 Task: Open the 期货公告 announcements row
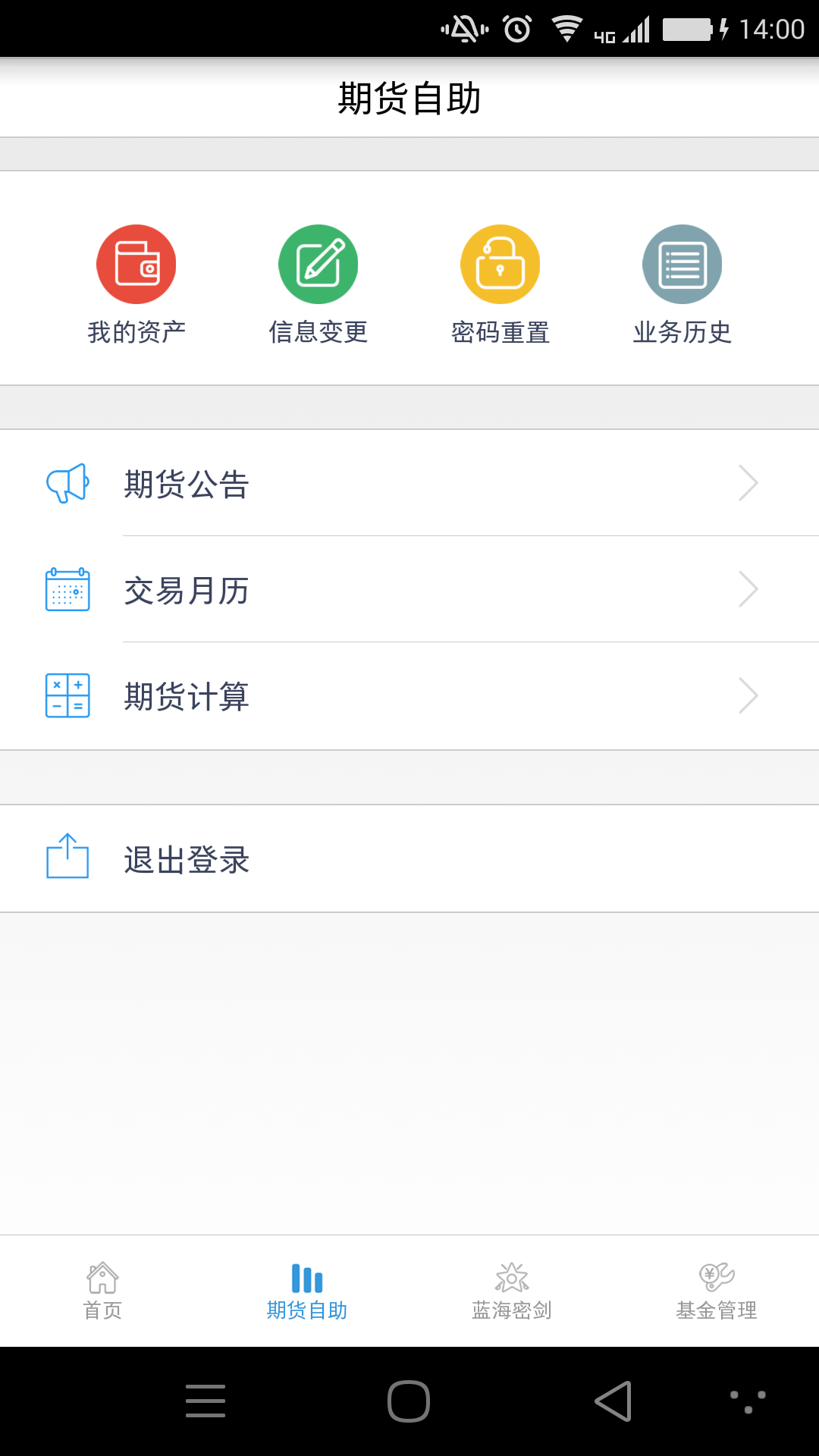409,483
